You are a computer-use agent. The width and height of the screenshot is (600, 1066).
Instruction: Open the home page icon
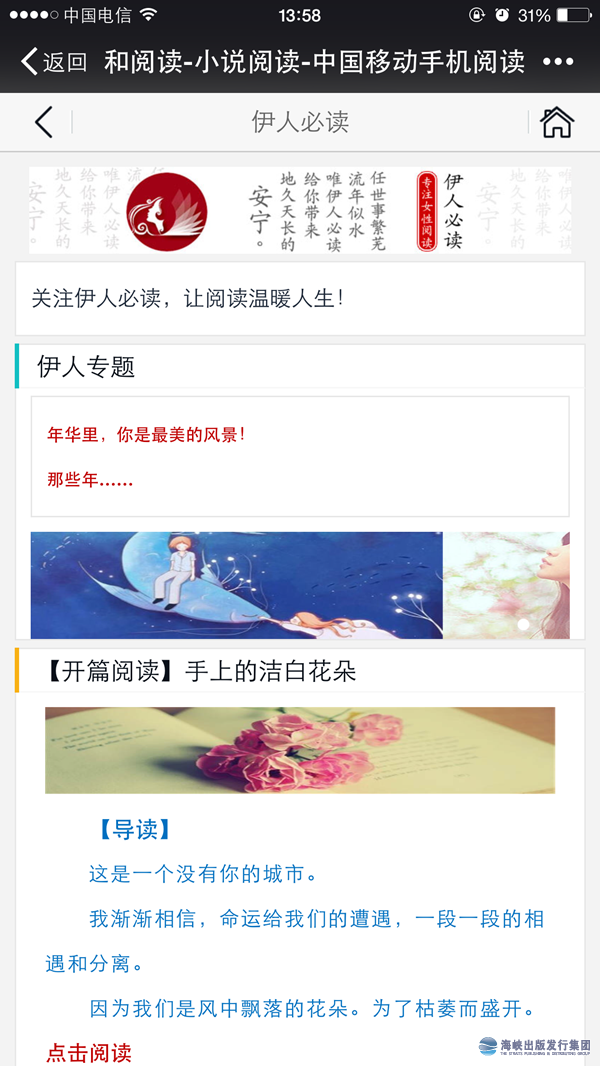coord(556,122)
